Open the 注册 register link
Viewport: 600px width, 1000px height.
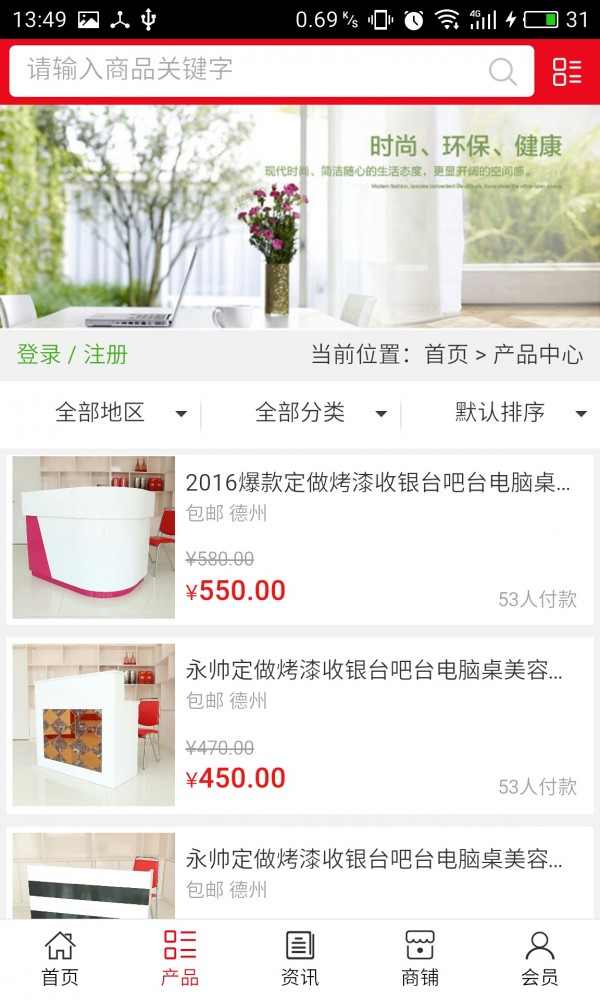(x=105, y=355)
